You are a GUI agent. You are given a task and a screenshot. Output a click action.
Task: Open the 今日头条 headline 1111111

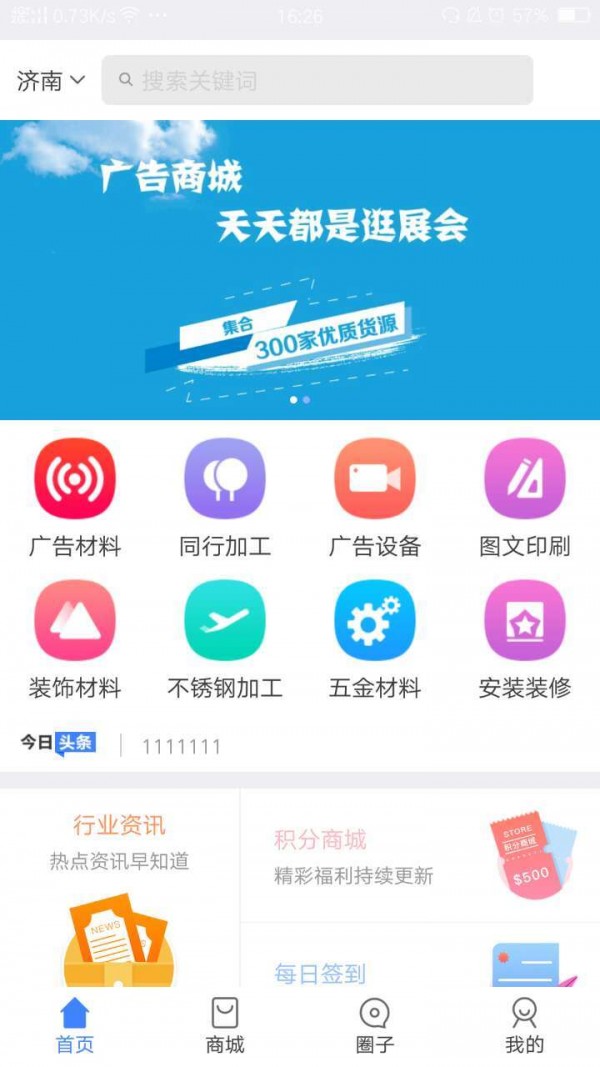(x=181, y=746)
